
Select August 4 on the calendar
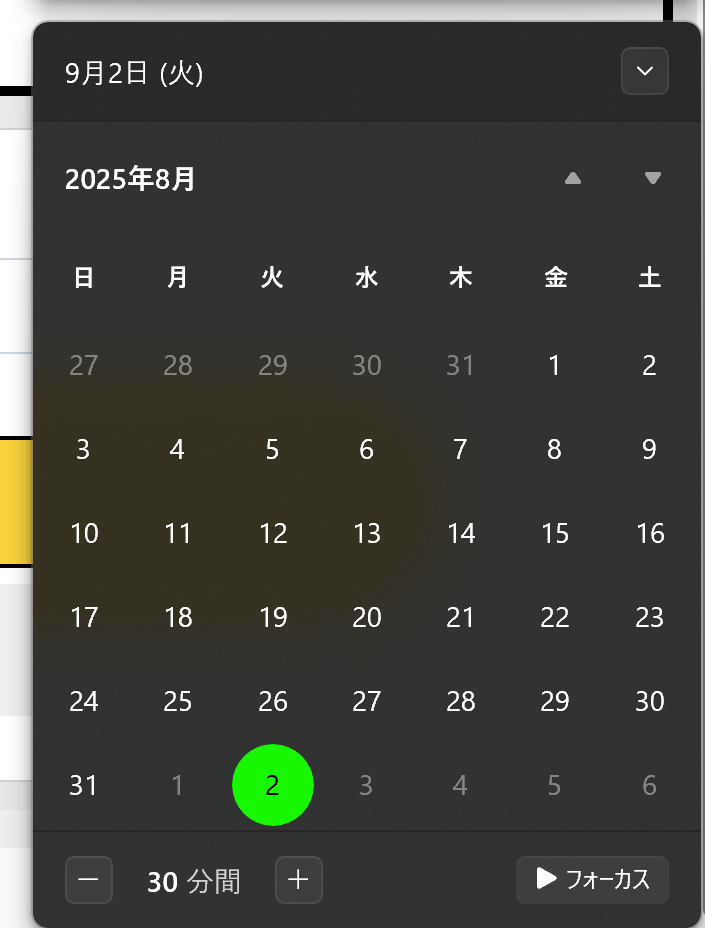[178, 449]
